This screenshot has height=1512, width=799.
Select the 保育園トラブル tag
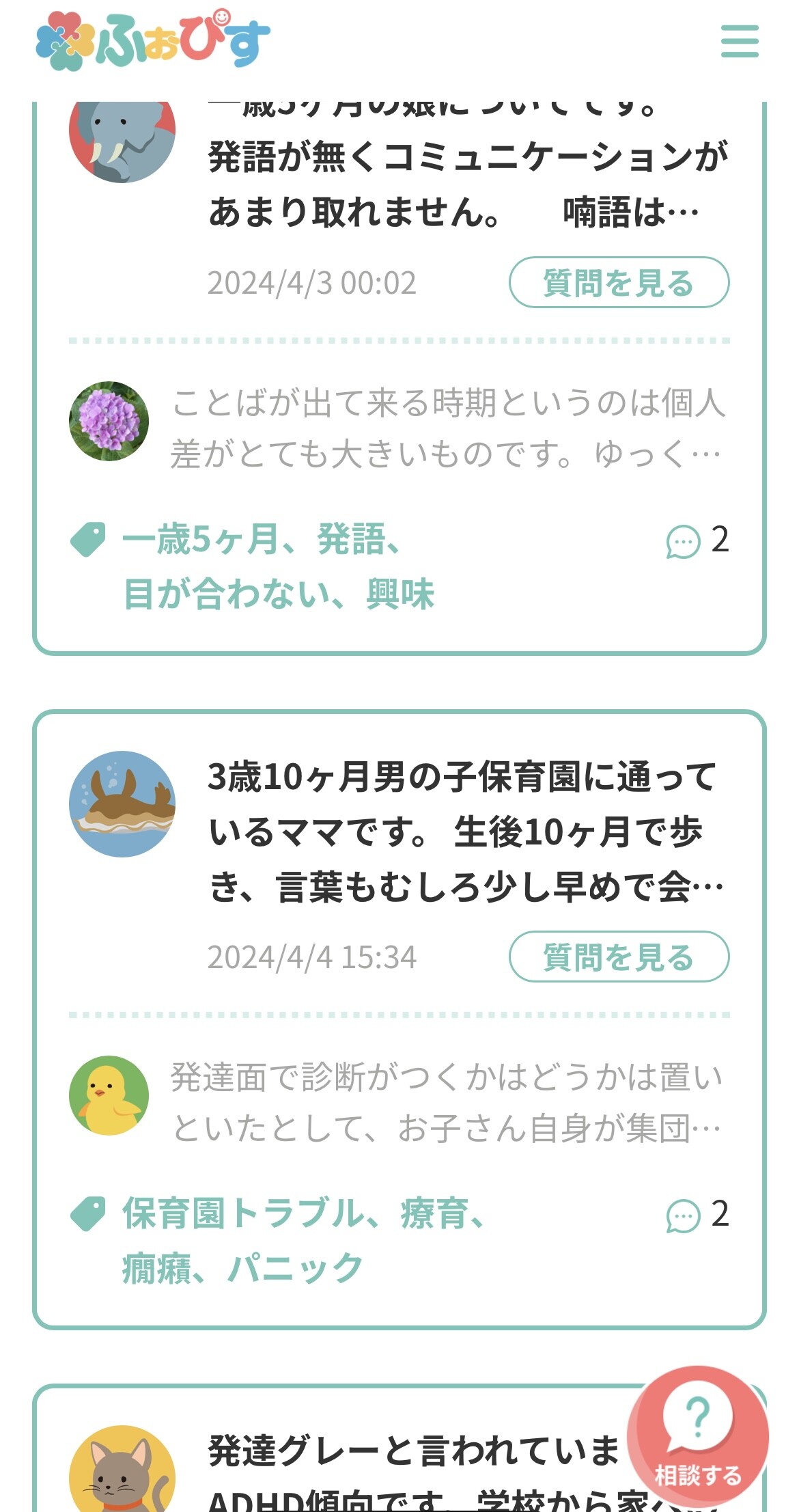[243, 1213]
